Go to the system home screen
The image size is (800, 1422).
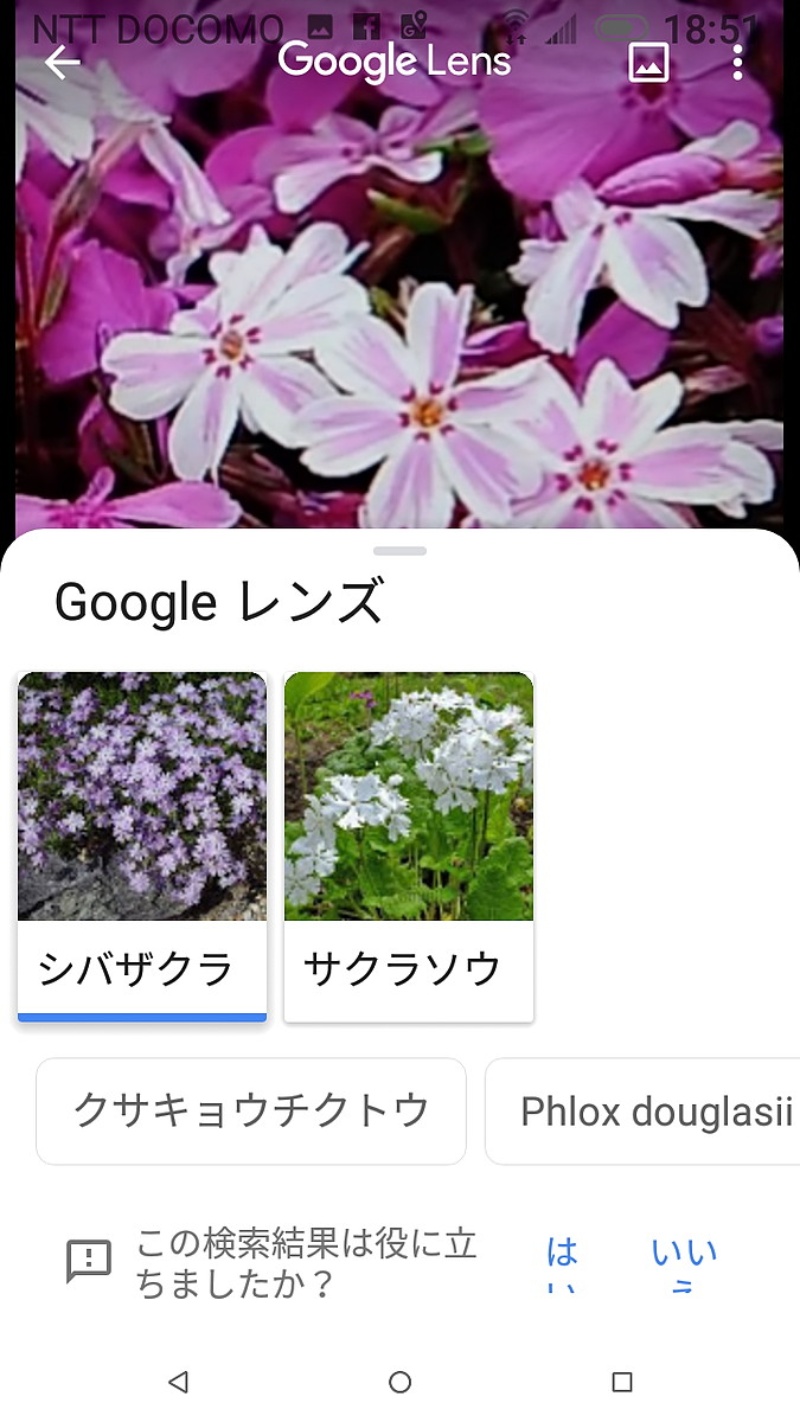point(400,1382)
